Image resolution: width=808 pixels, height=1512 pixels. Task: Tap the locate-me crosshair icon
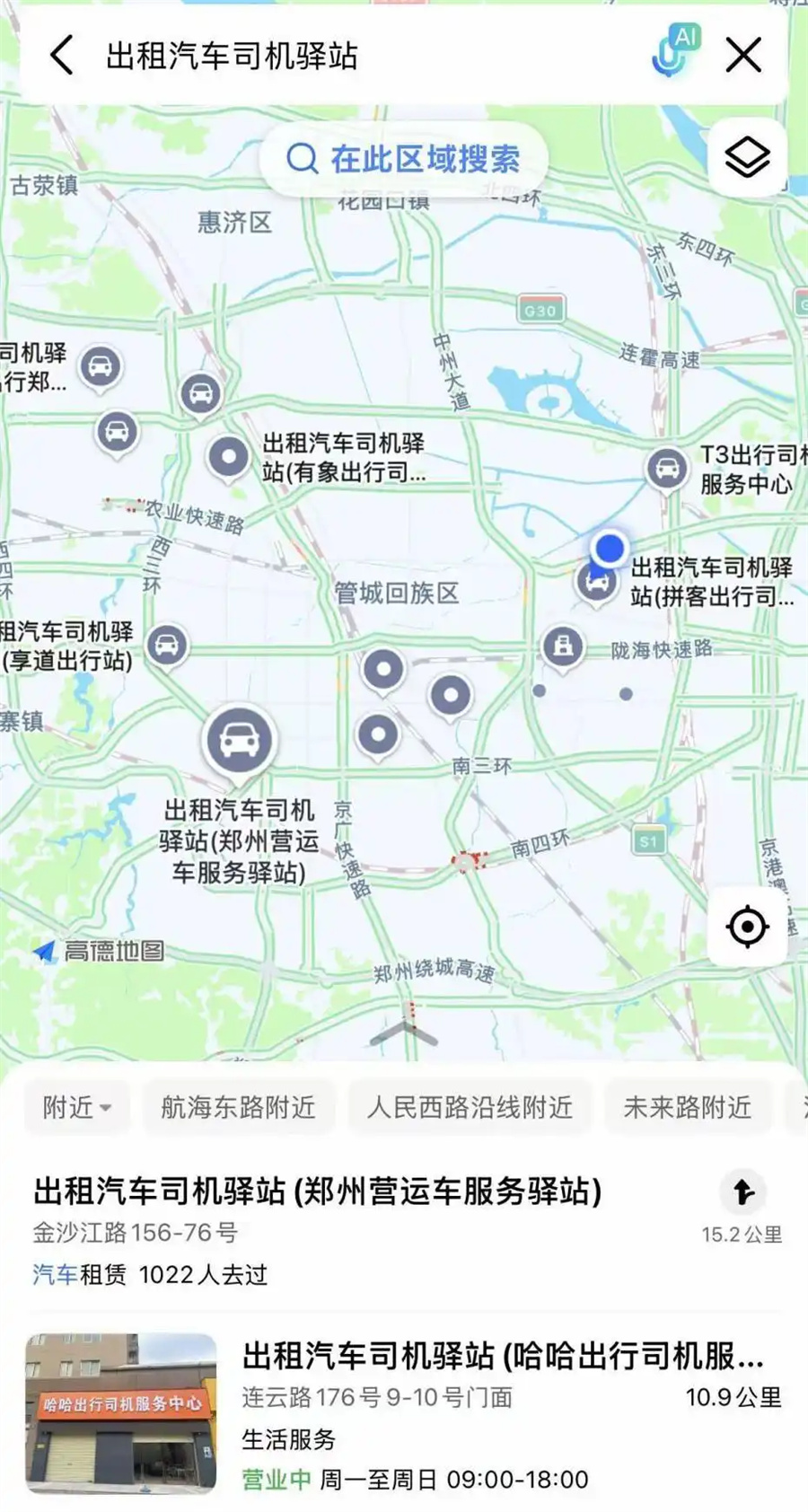point(746,924)
